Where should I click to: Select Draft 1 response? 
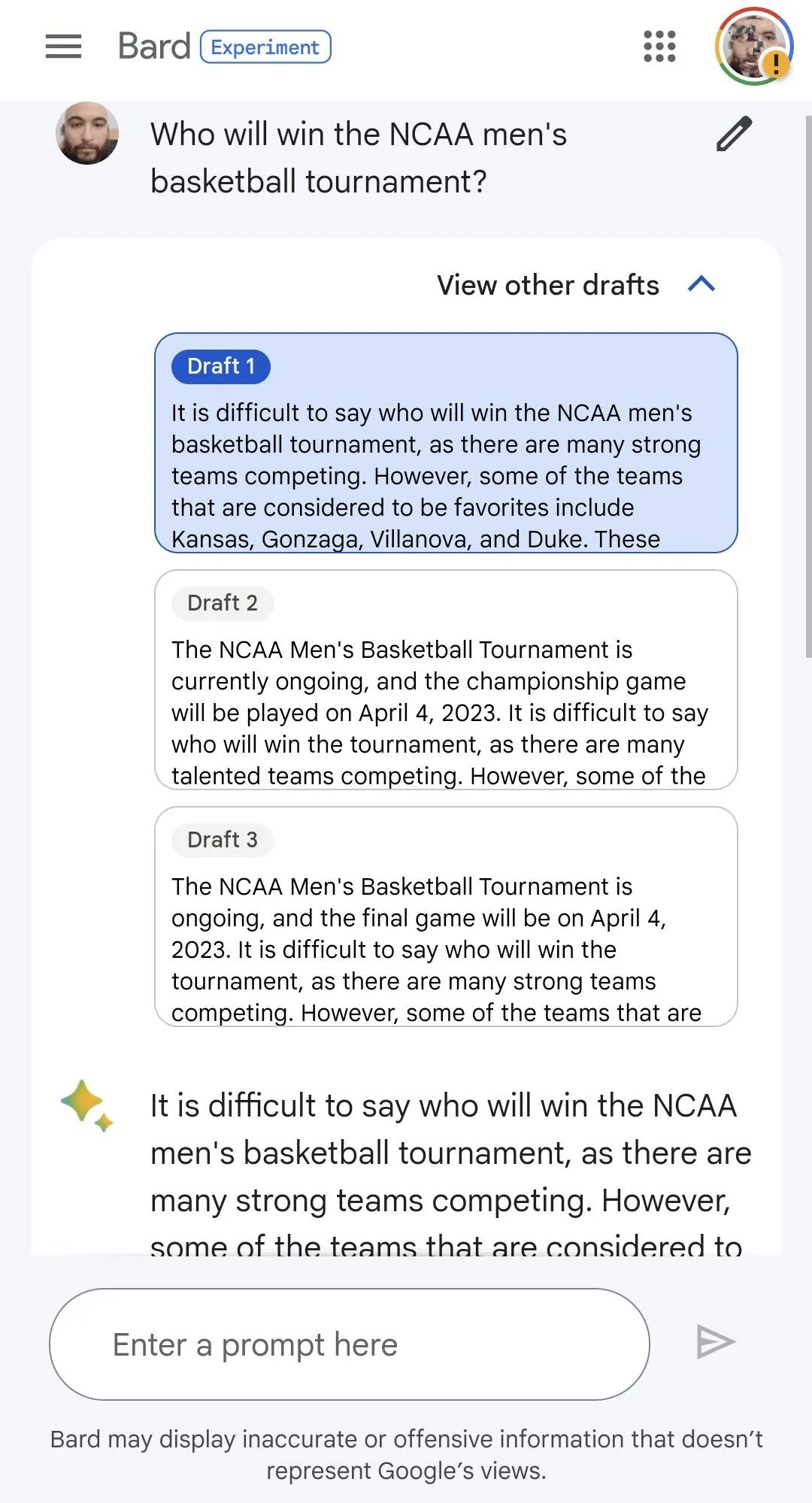pos(446,443)
